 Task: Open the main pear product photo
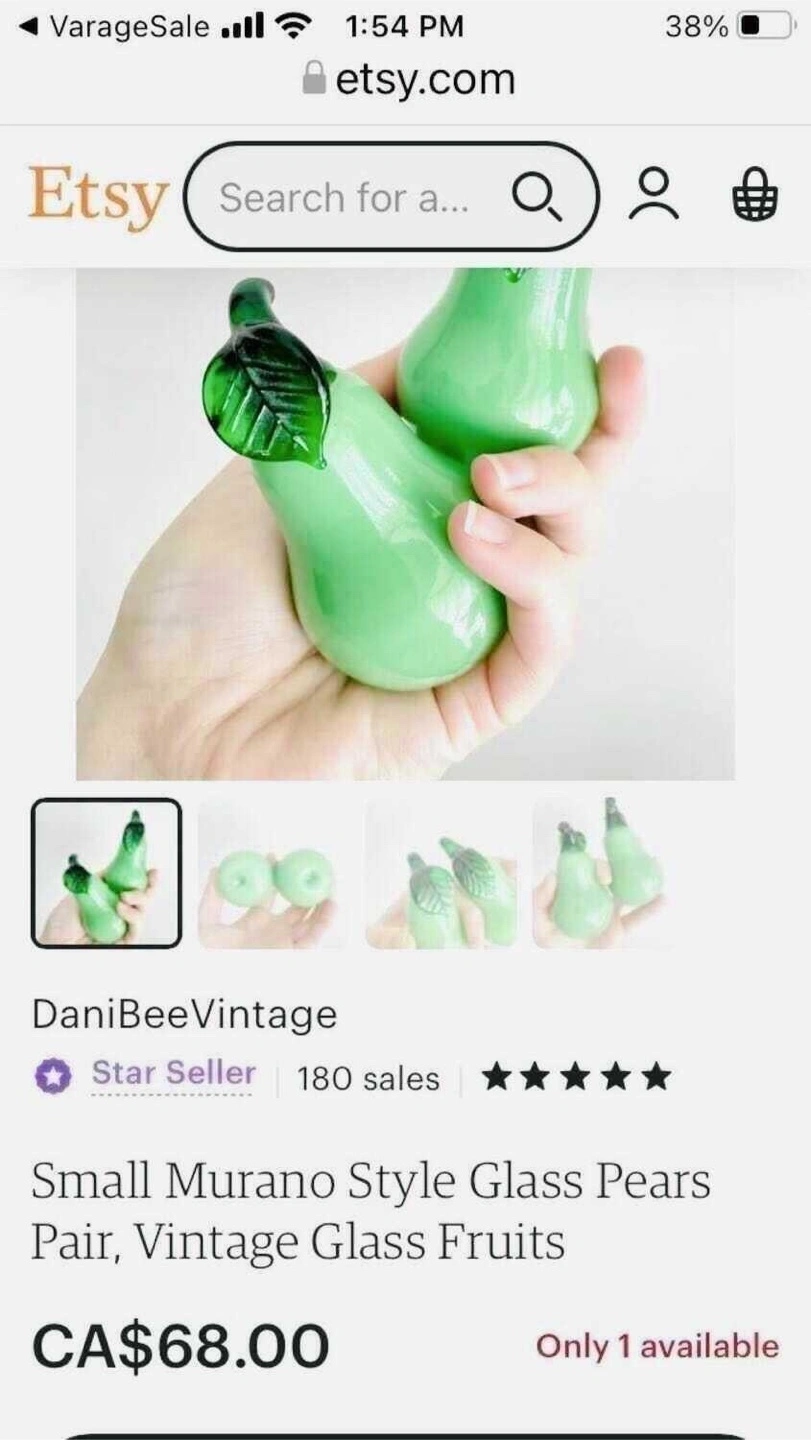pos(405,524)
